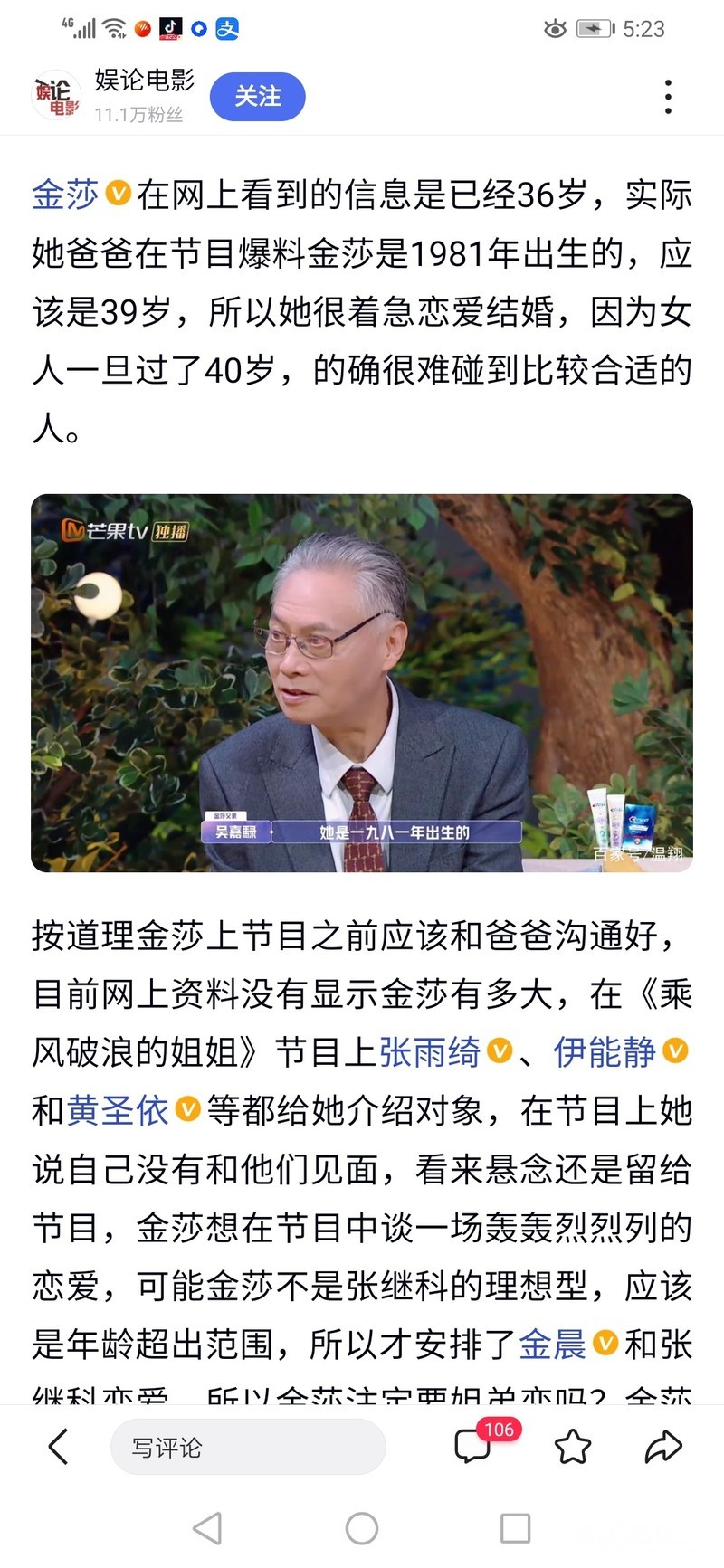Open the system recent apps view
Viewport: 724px width, 1568px height.
(x=515, y=1529)
